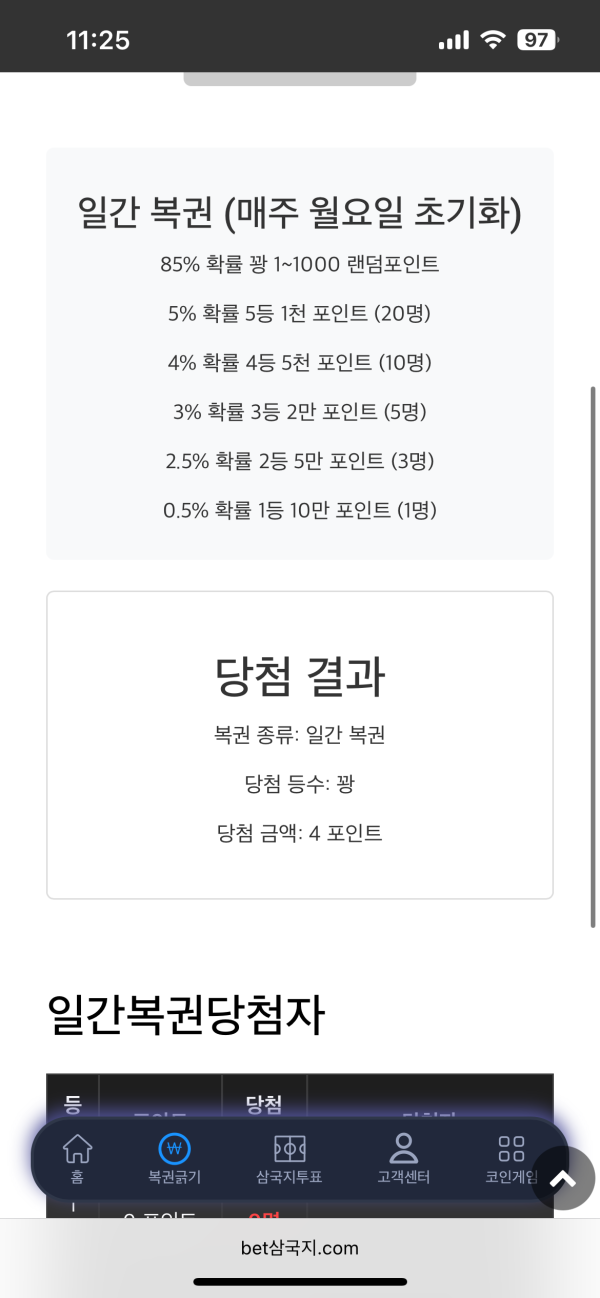This screenshot has height=1298, width=600.
Task: Open the 고객센터 tab
Action: click(x=403, y=1158)
